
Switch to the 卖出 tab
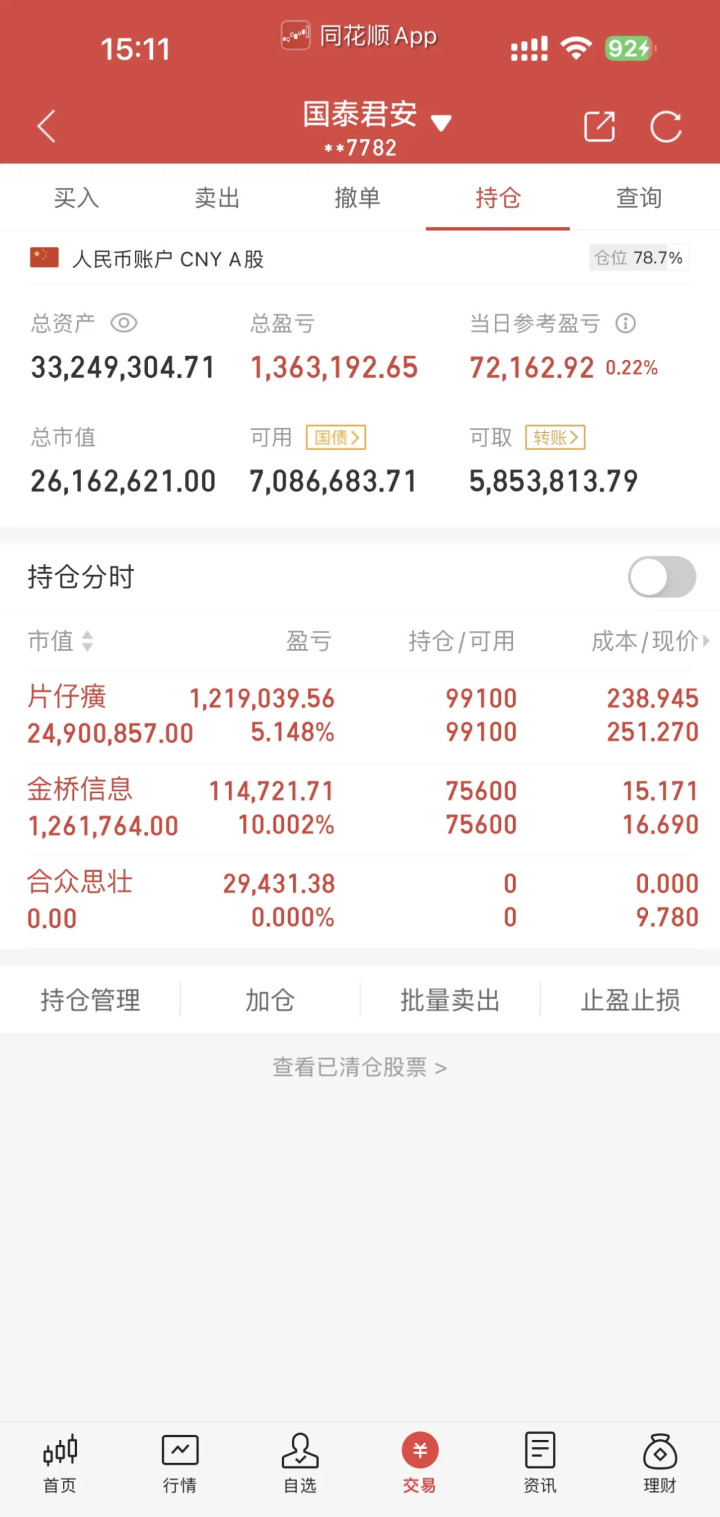(x=217, y=198)
